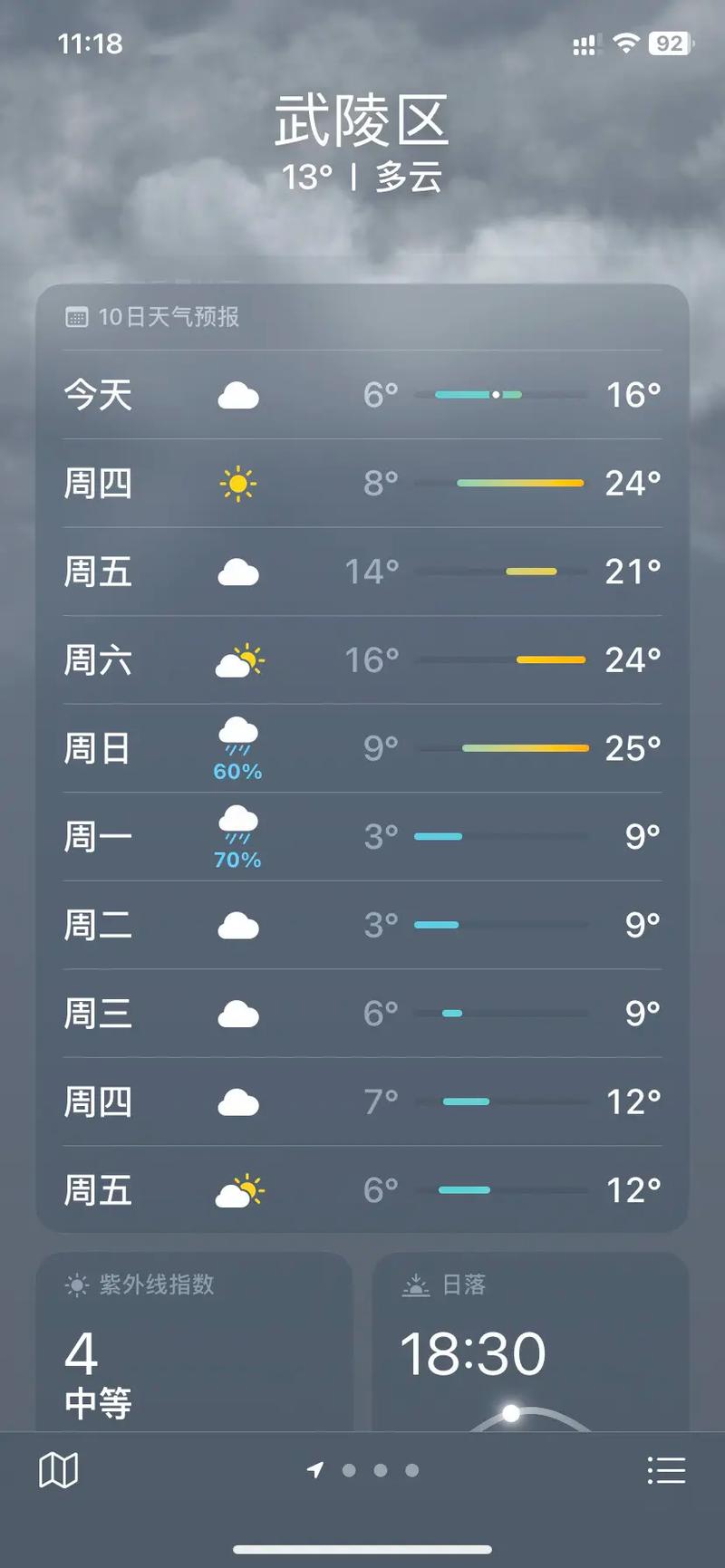The width and height of the screenshot is (725, 1568).
Task: Tap the location arrow in page indicator
Action: click(315, 1470)
